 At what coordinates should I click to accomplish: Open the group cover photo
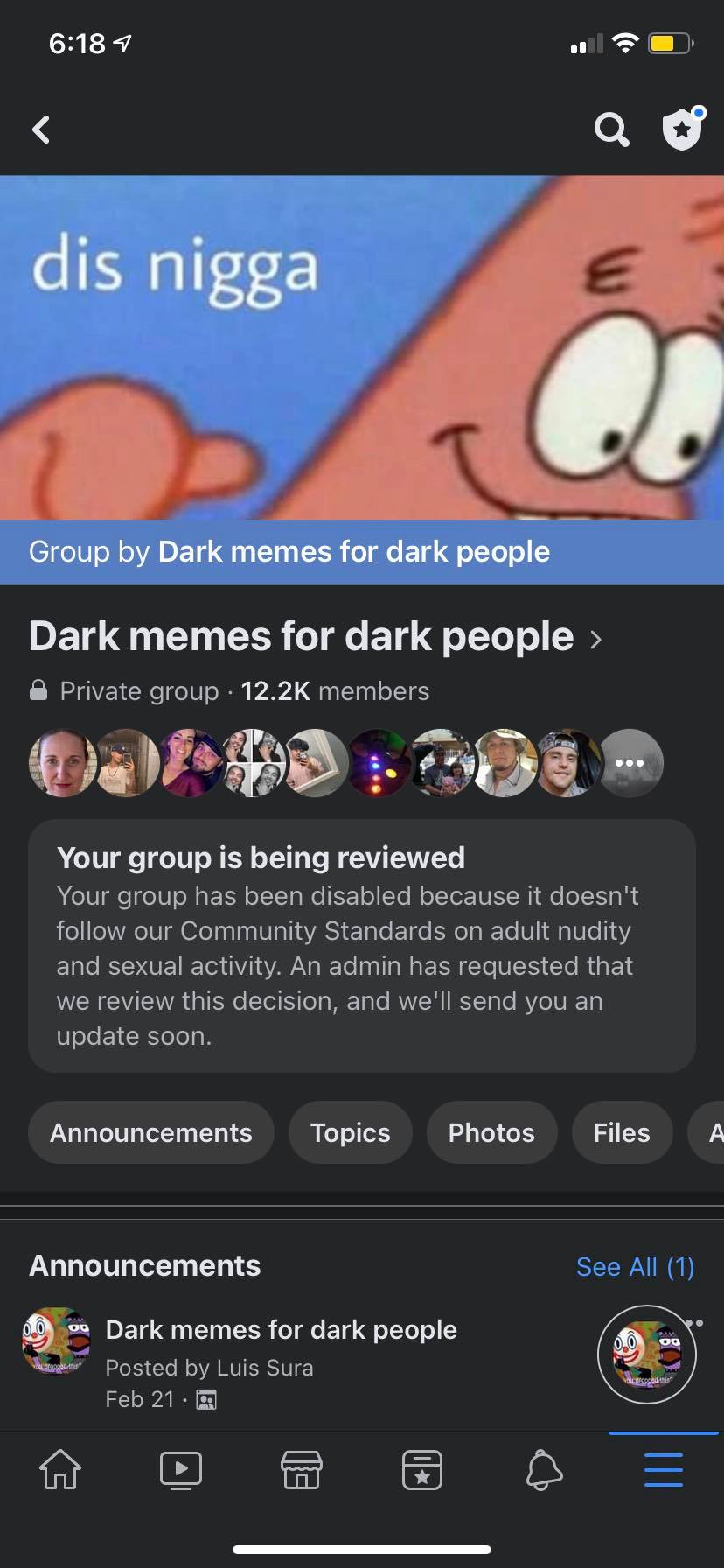(362, 347)
